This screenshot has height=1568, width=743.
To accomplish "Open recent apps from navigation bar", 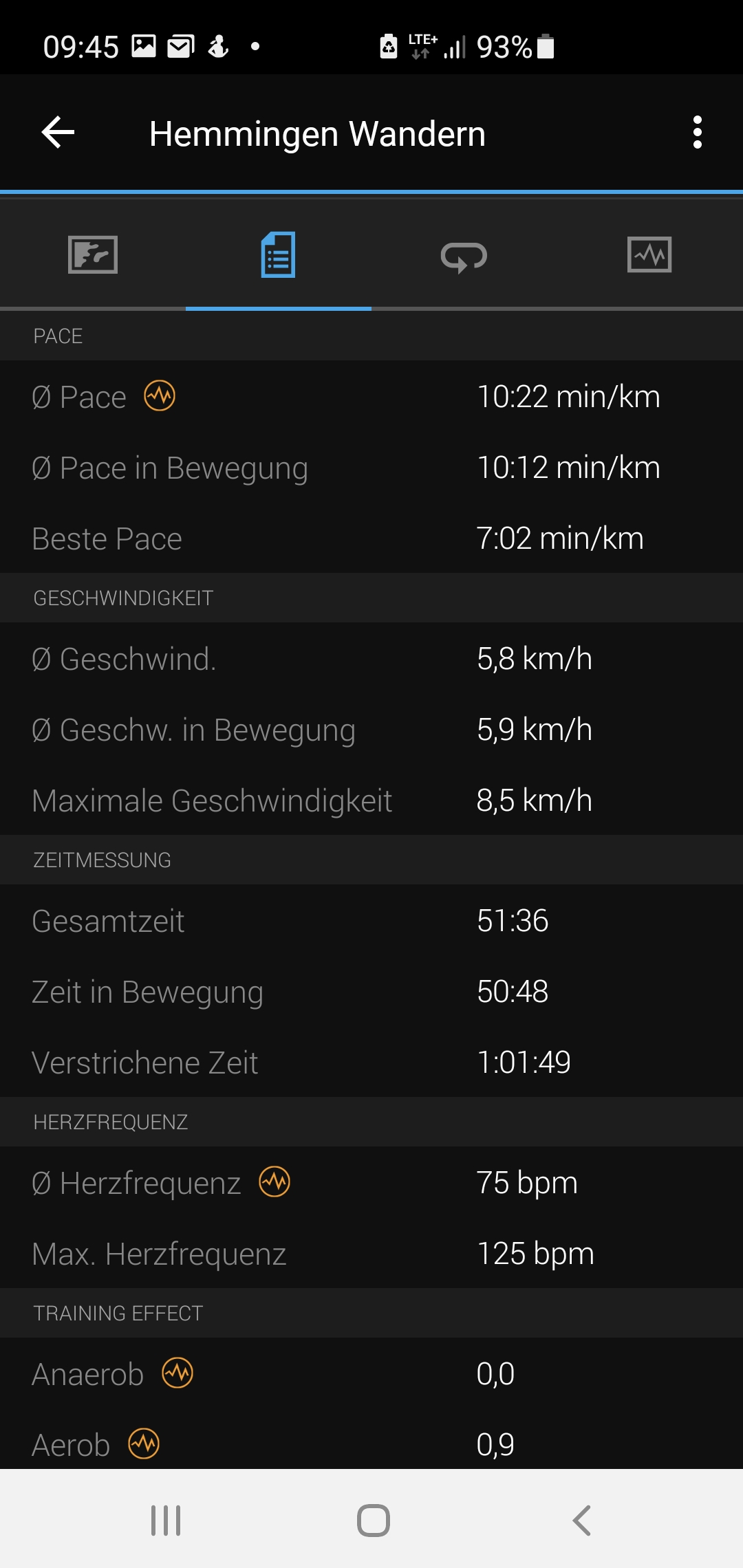I will tap(166, 1520).
